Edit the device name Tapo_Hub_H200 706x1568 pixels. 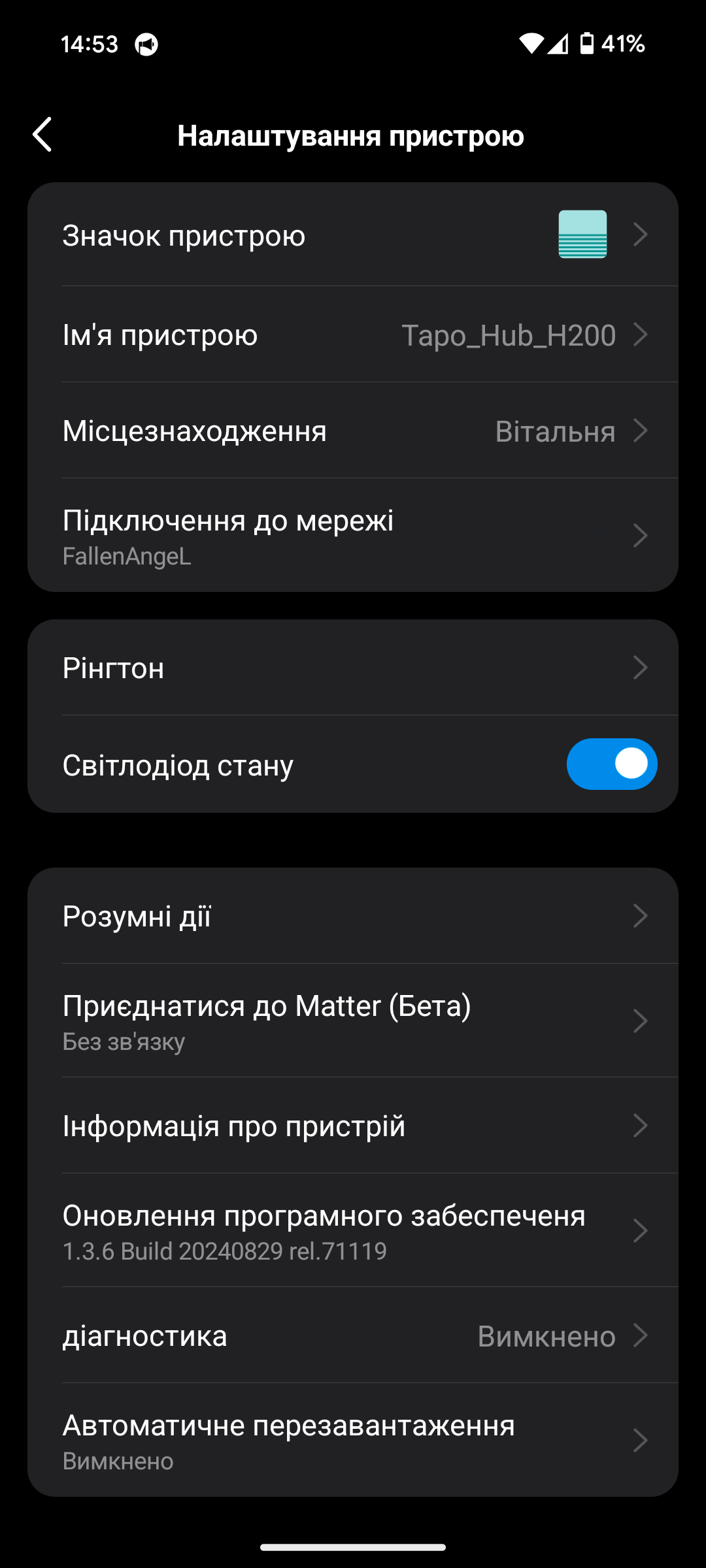pos(353,335)
